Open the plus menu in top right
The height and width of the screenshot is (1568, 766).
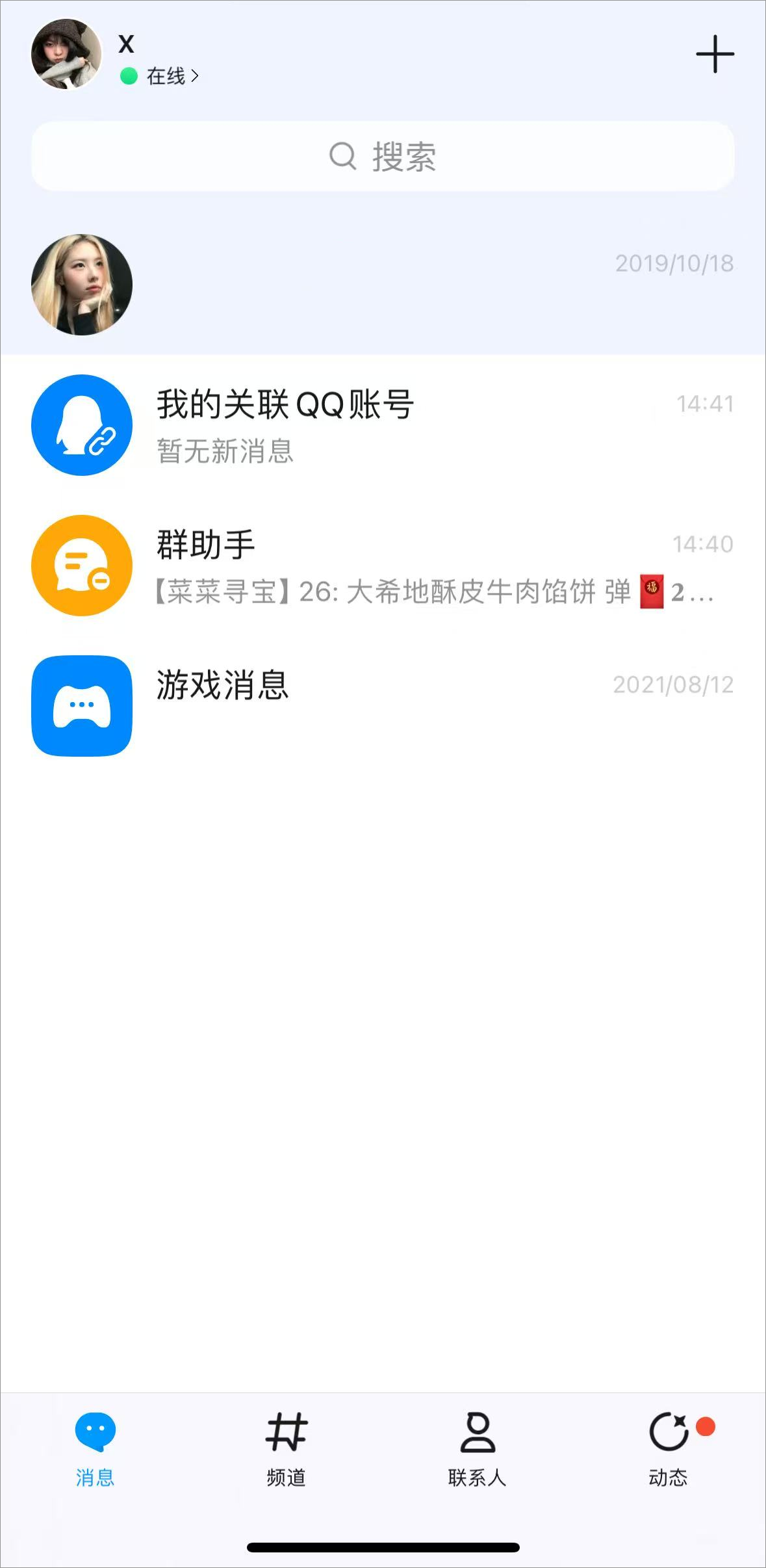click(x=715, y=55)
